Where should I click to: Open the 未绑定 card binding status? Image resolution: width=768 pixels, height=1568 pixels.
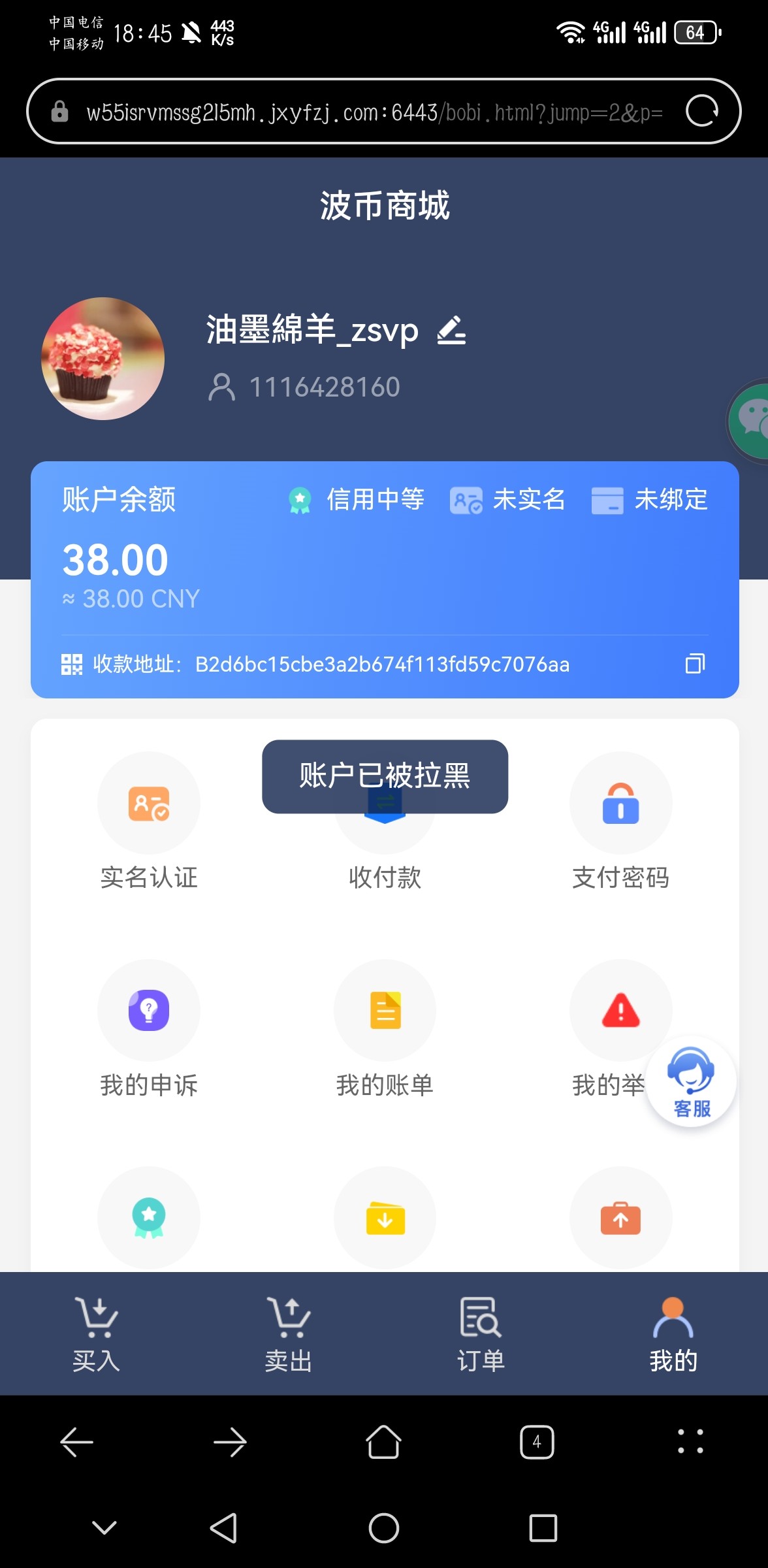pyautogui.click(x=650, y=500)
